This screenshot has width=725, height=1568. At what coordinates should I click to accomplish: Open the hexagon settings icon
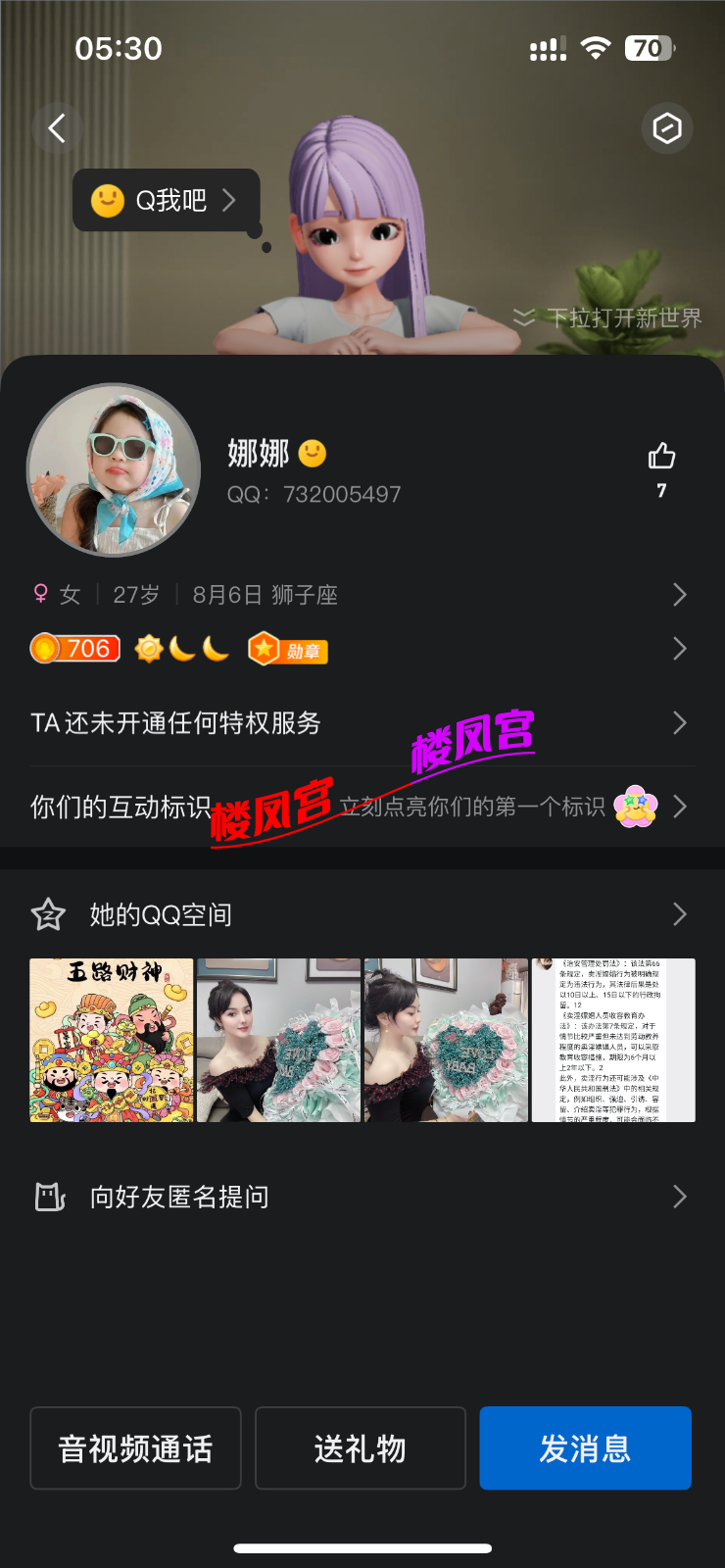(x=667, y=128)
